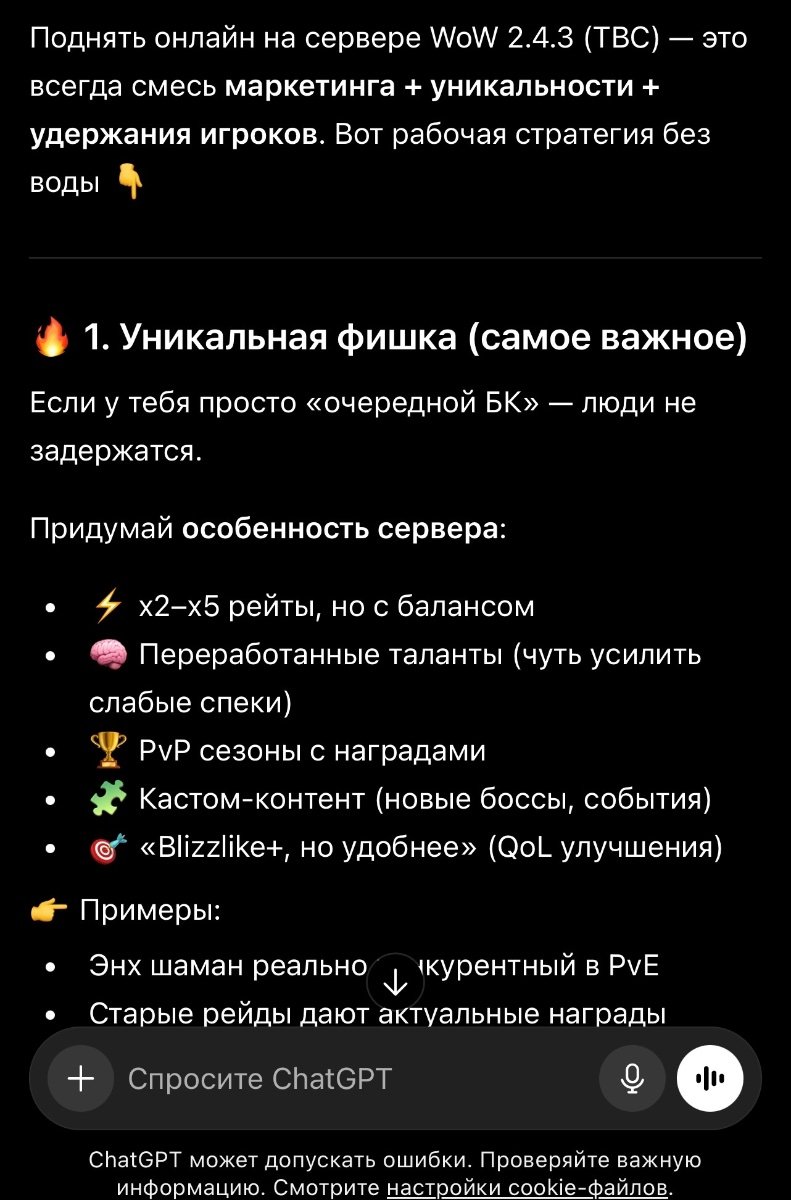Tap the plus attach button
Image resolution: width=791 pixels, height=1200 pixels.
[x=80, y=1078]
